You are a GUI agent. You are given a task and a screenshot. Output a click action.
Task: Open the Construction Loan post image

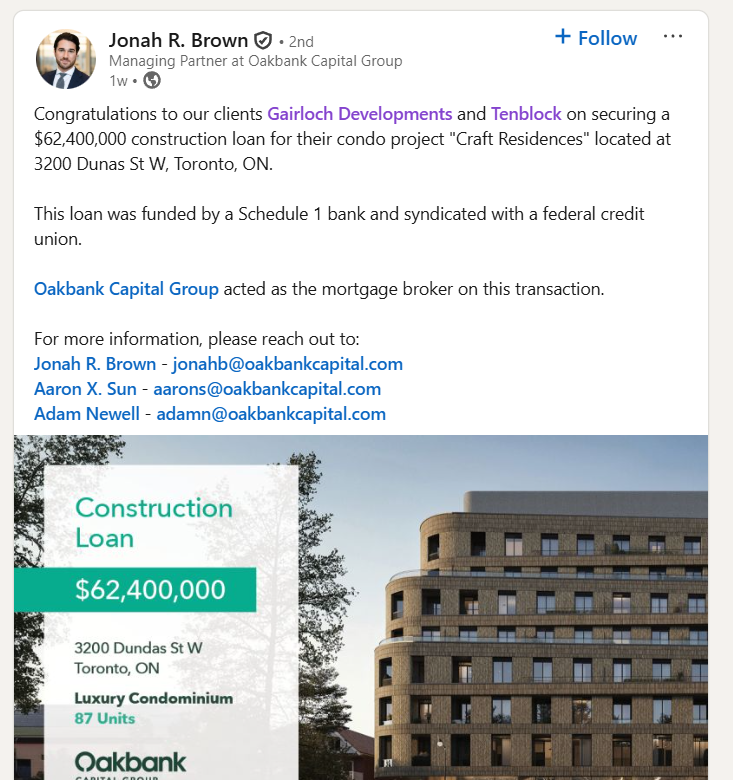(x=361, y=607)
